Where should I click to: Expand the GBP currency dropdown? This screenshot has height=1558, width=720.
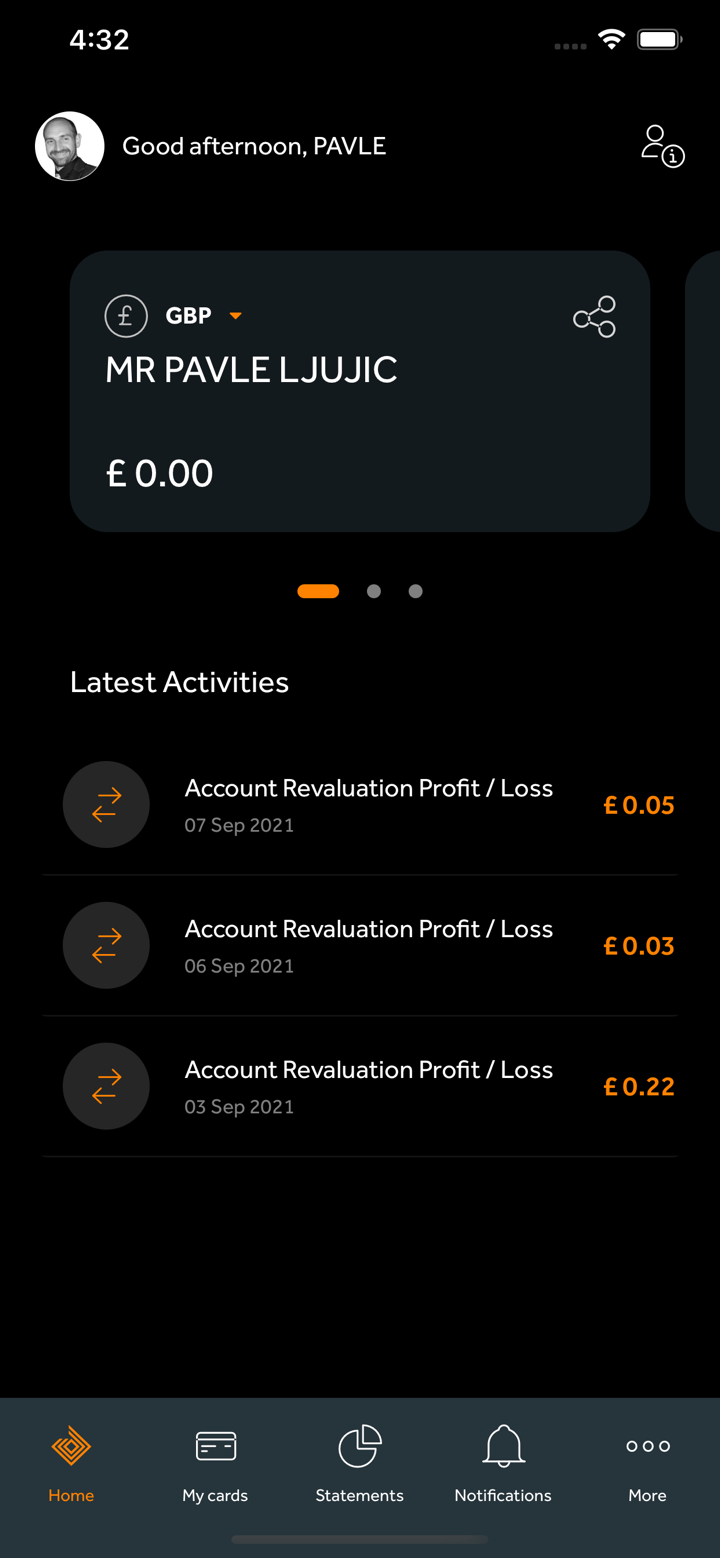pos(235,316)
